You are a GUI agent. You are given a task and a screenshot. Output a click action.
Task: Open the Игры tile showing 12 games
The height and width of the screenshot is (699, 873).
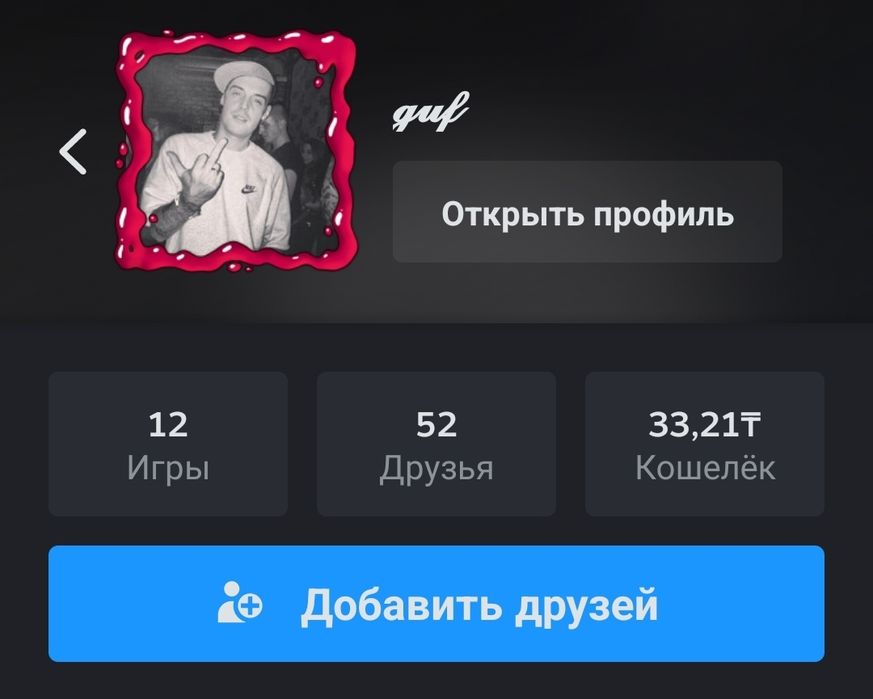(168, 444)
